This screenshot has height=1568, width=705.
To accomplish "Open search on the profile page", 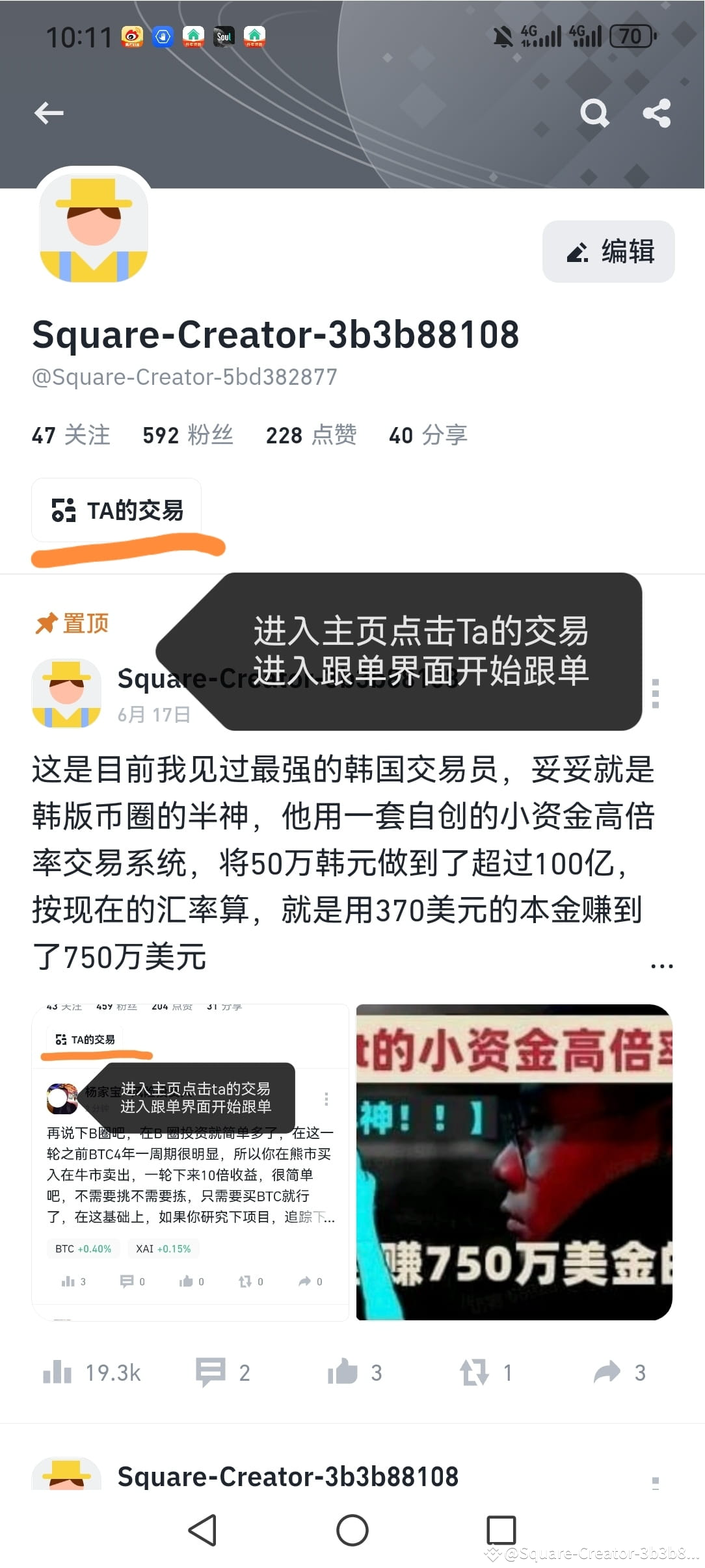I will tap(594, 112).
